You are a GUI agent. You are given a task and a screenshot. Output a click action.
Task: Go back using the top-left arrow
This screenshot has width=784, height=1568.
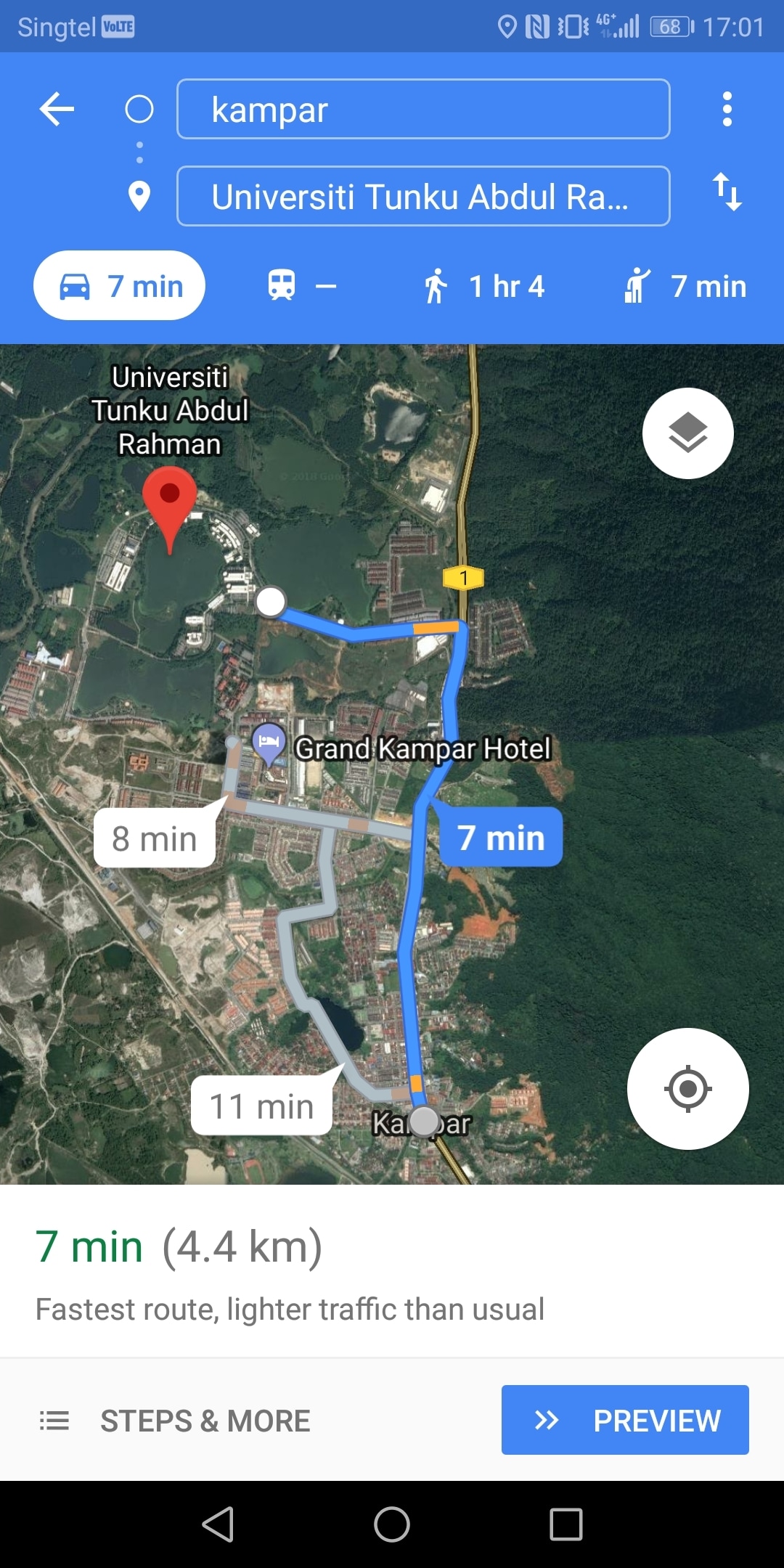pyautogui.click(x=57, y=110)
